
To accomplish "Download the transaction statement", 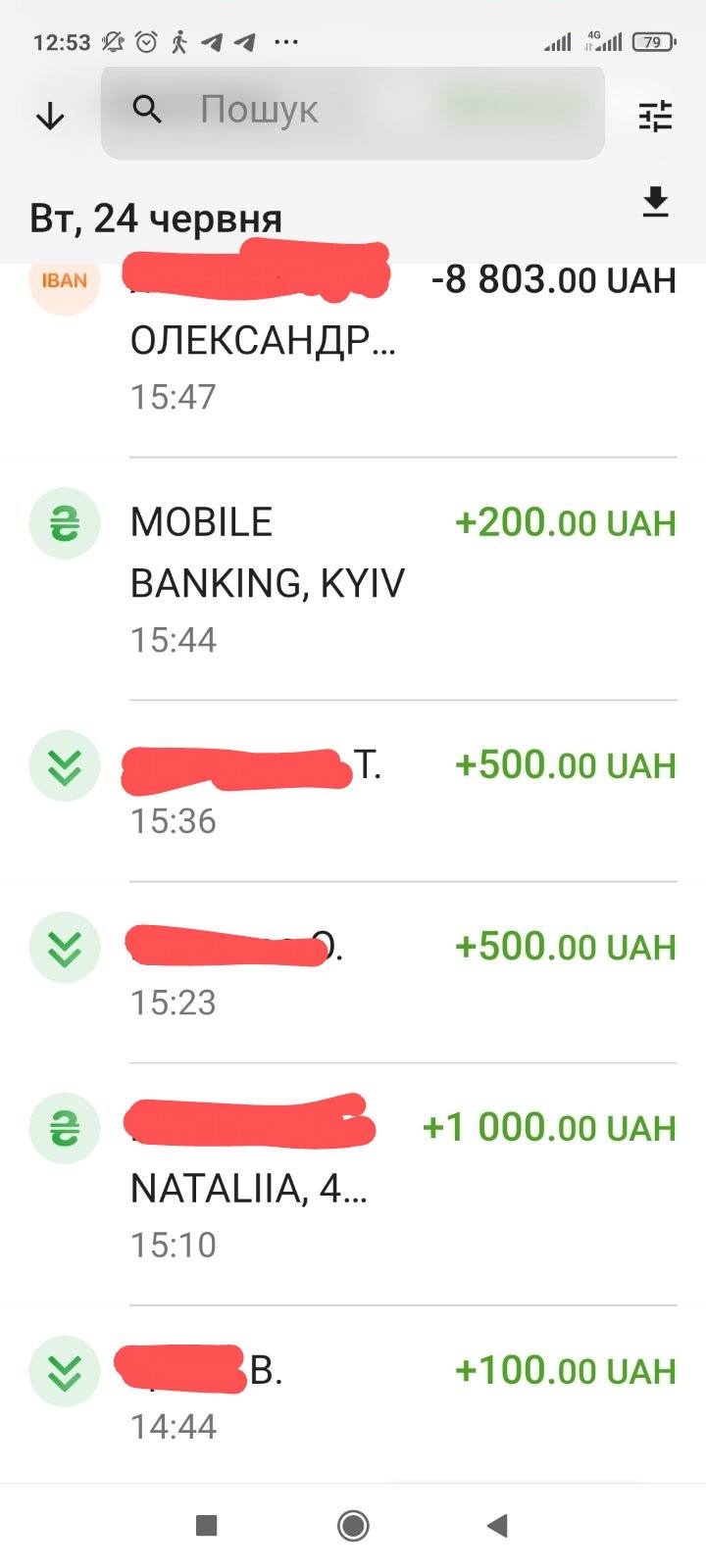I will click(655, 203).
